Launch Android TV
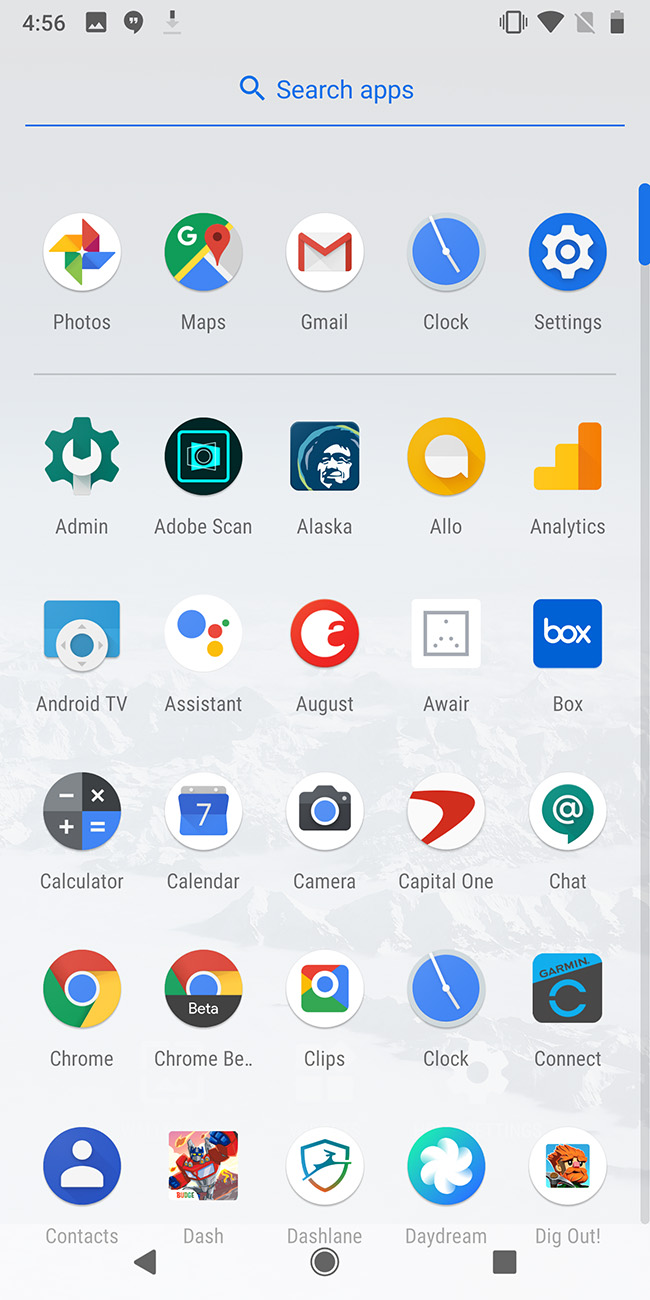The height and width of the screenshot is (1300, 650). tap(82, 634)
